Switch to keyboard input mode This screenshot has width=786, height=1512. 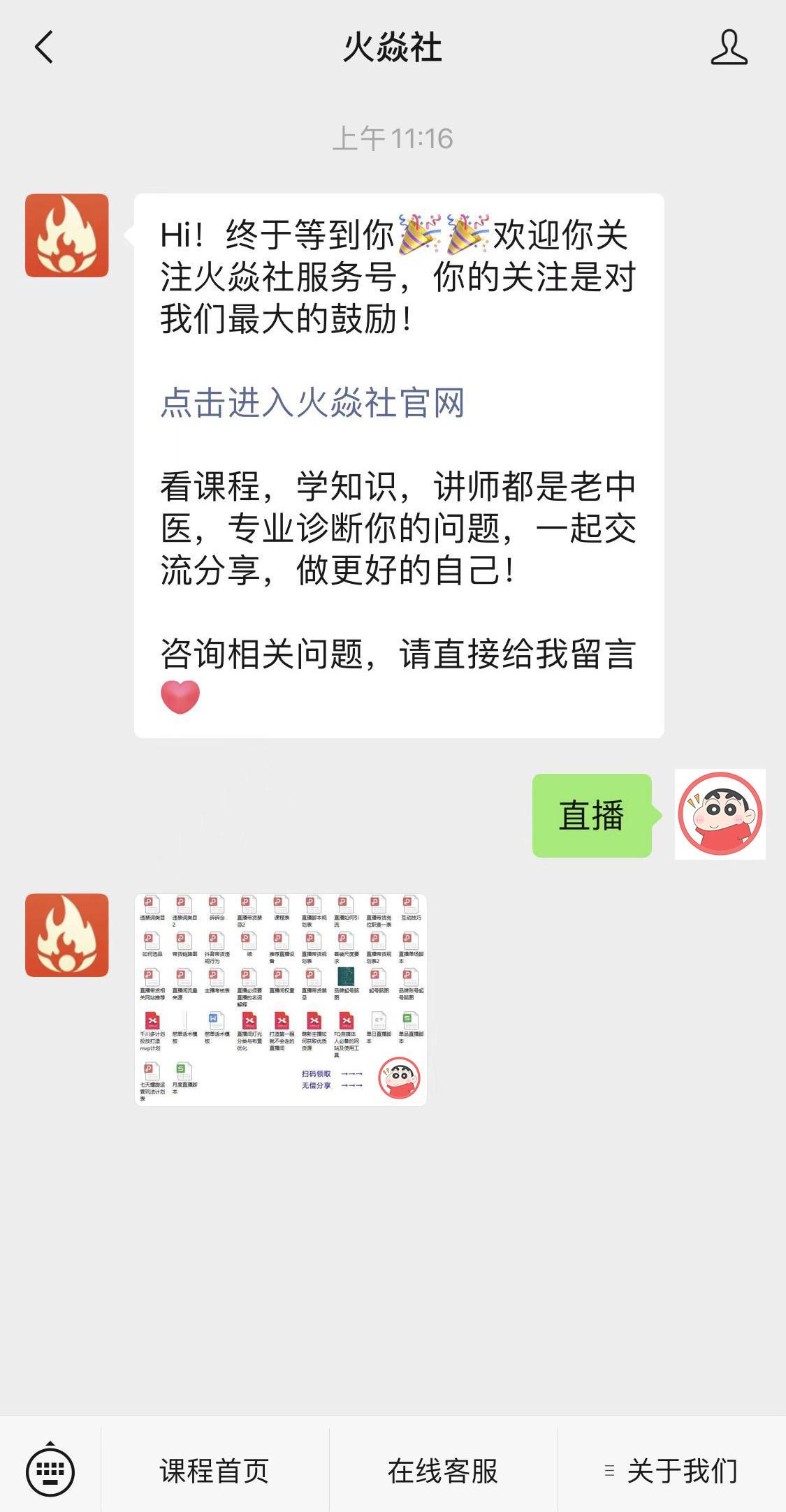[50, 1470]
